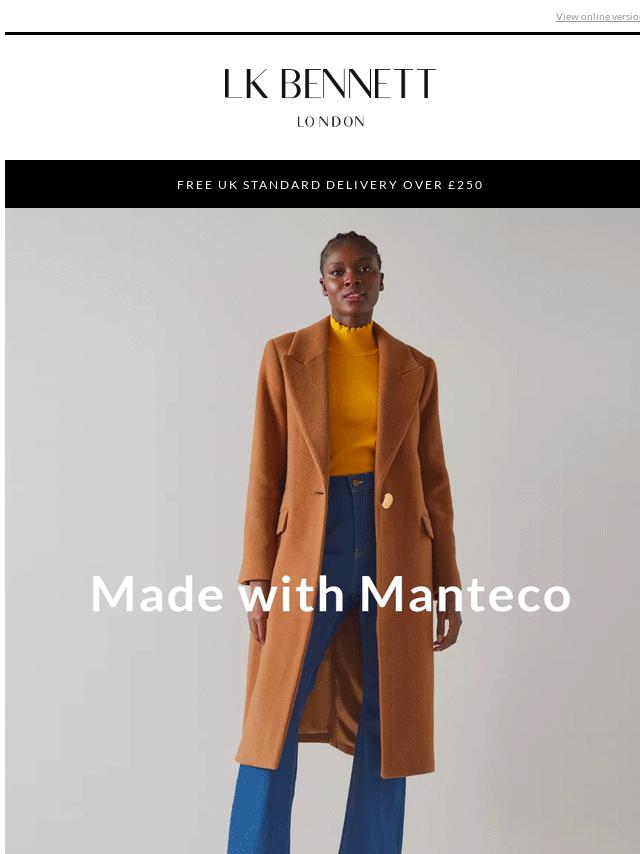Open the 'Made with Manteco' hero image
The image size is (640, 854).
(x=322, y=530)
